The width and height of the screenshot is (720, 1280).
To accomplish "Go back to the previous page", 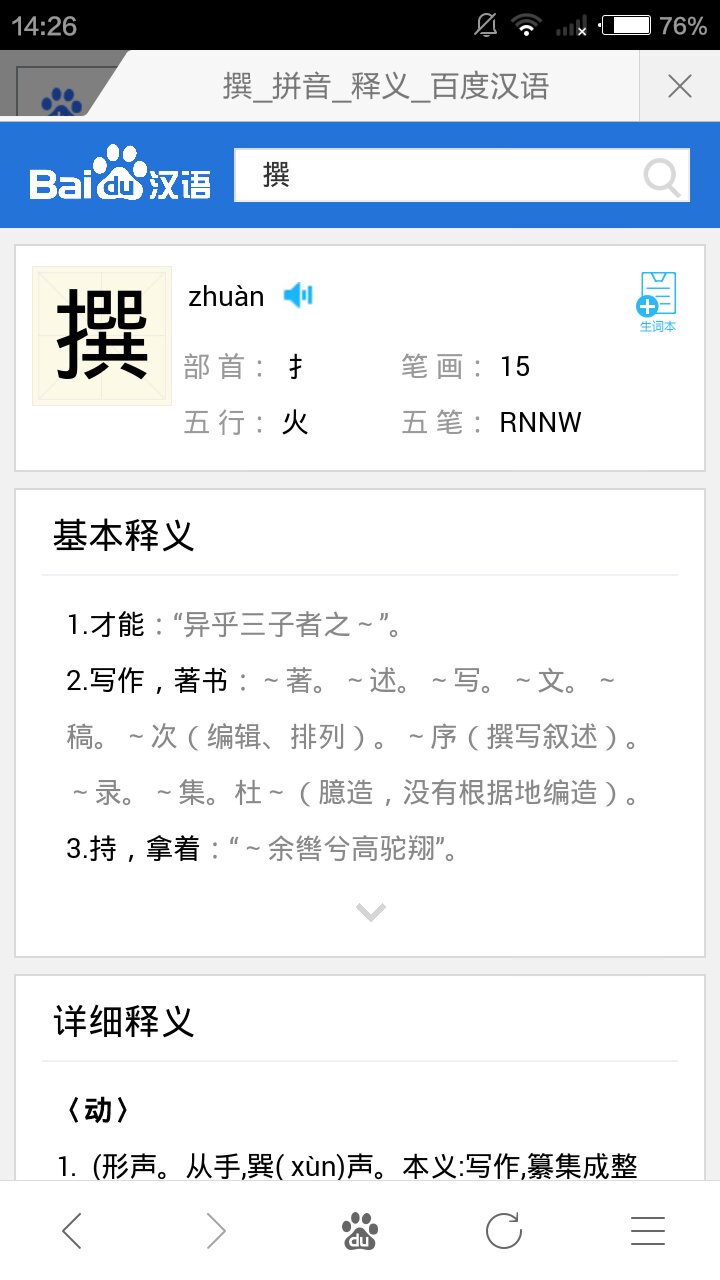I will click(x=72, y=1231).
